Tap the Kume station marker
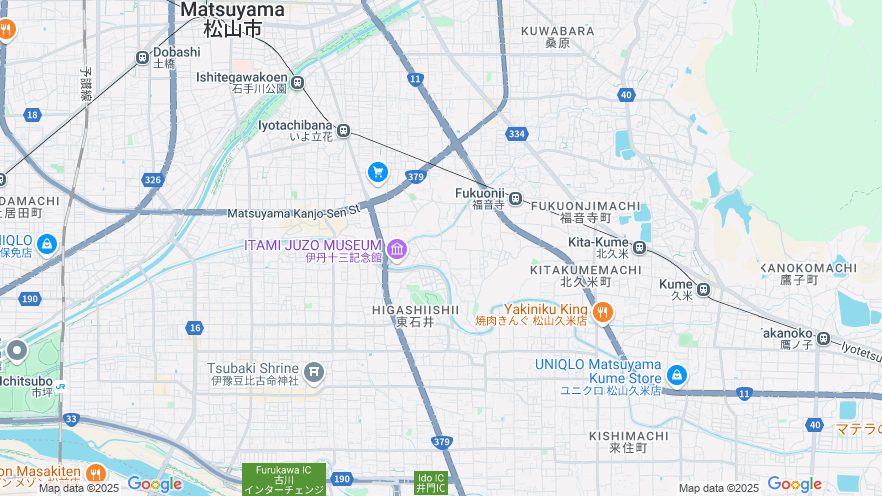The image size is (882, 496). (704, 290)
